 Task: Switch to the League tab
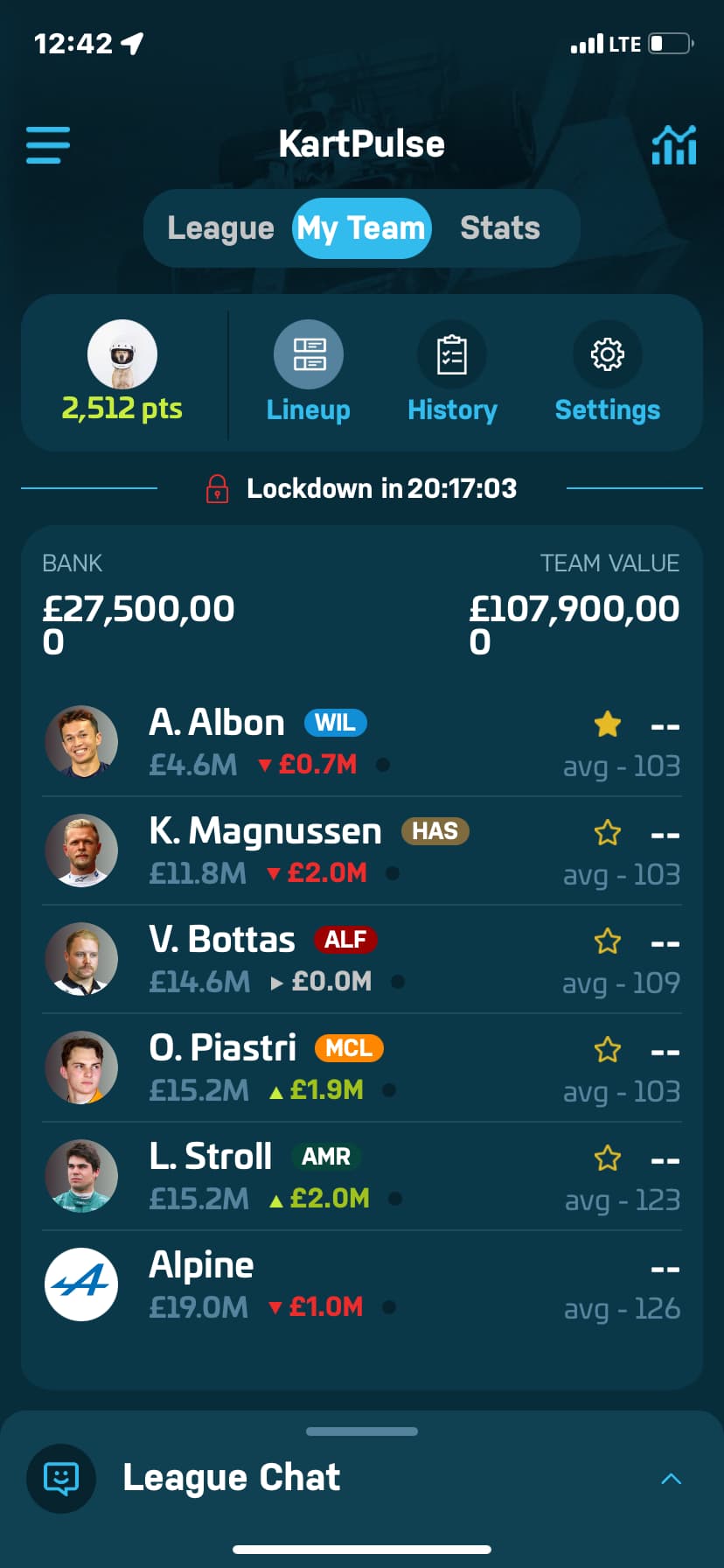point(220,228)
